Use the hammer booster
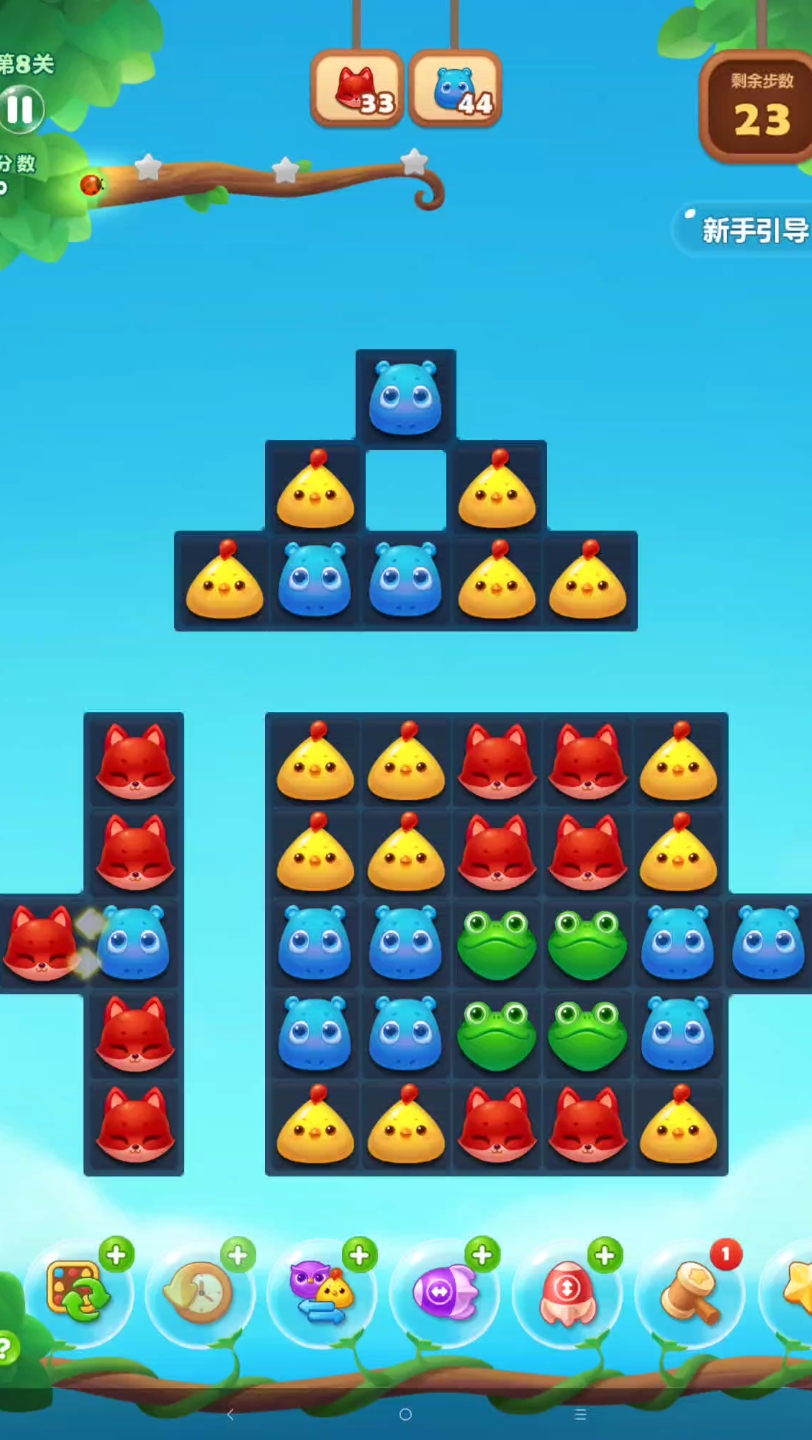The image size is (812, 1440). tap(690, 1293)
